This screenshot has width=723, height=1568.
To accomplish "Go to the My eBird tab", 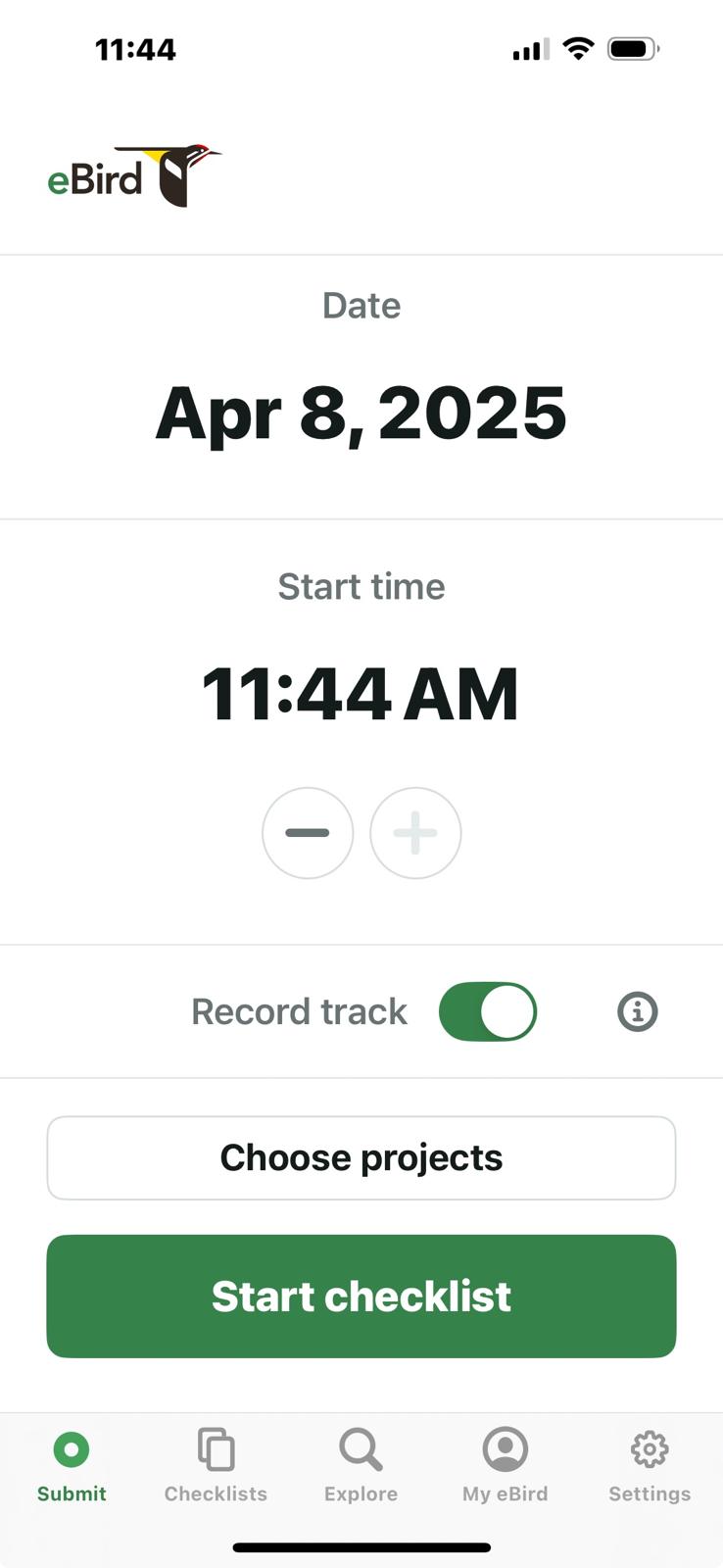I will [x=506, y=1466].
